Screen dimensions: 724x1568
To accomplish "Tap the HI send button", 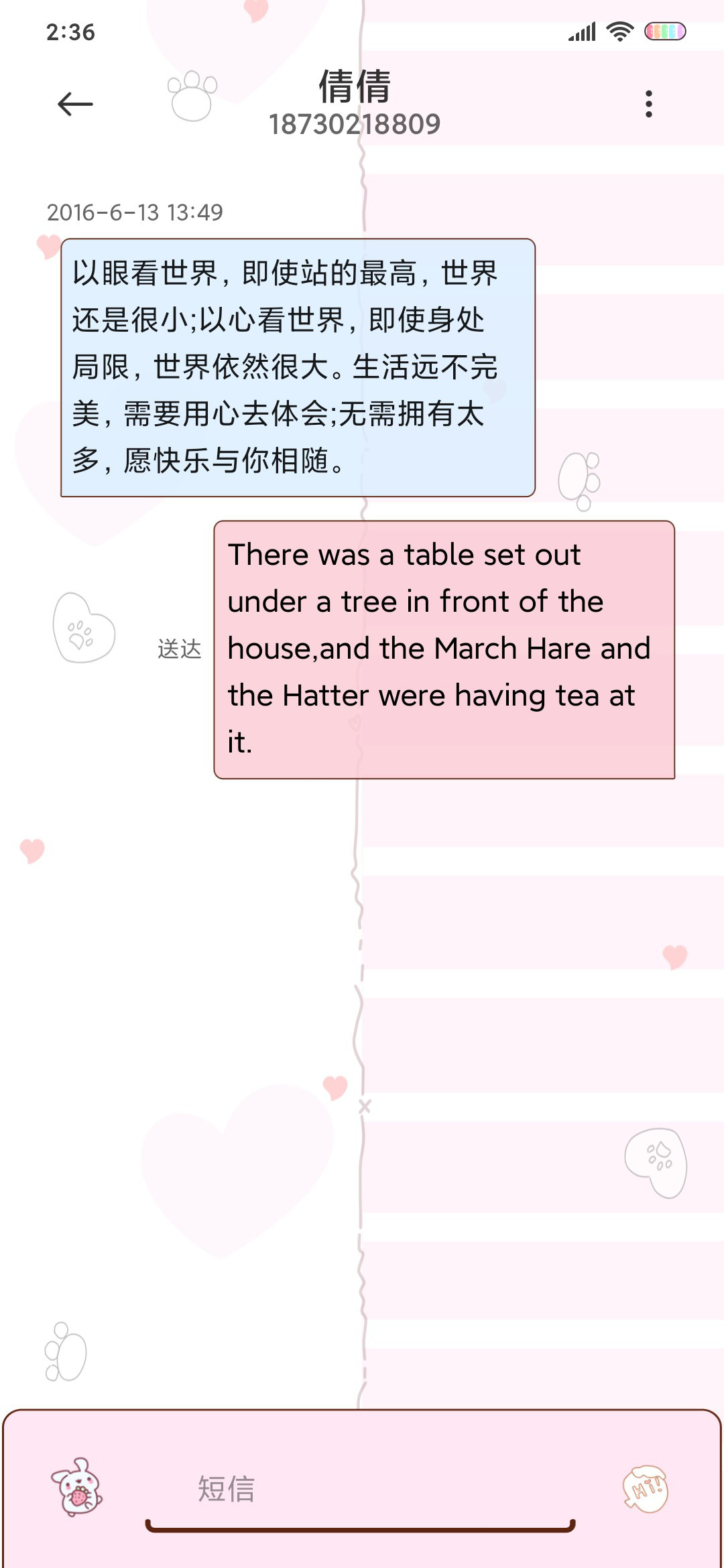I will 646,1489.
